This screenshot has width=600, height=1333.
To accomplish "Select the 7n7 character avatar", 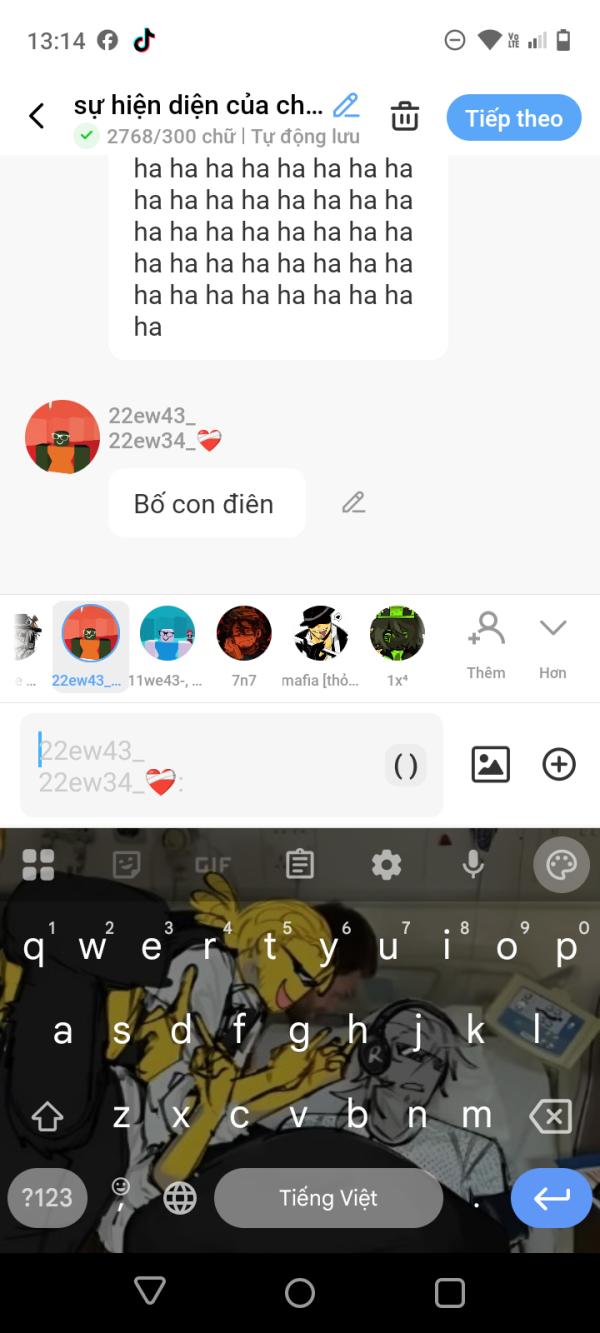I will tap(244, 645).
